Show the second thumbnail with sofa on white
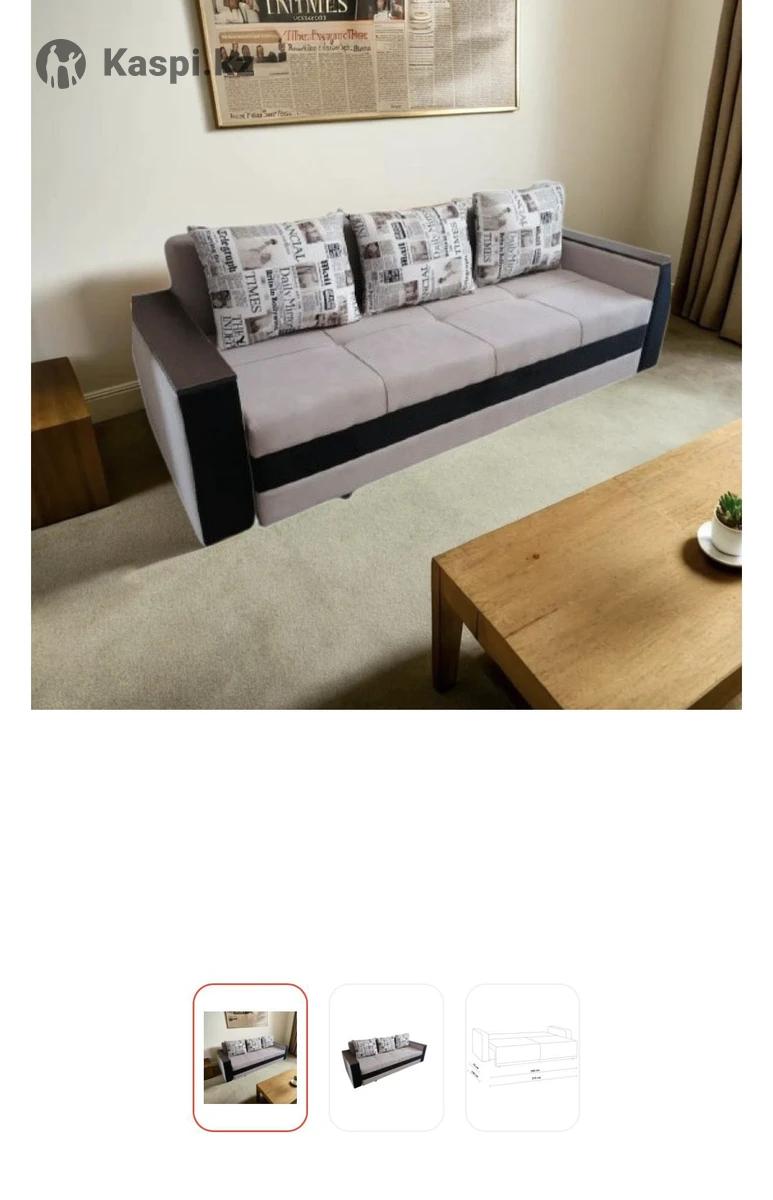Screen dimensions: 773x1200 click(386, 1057)
